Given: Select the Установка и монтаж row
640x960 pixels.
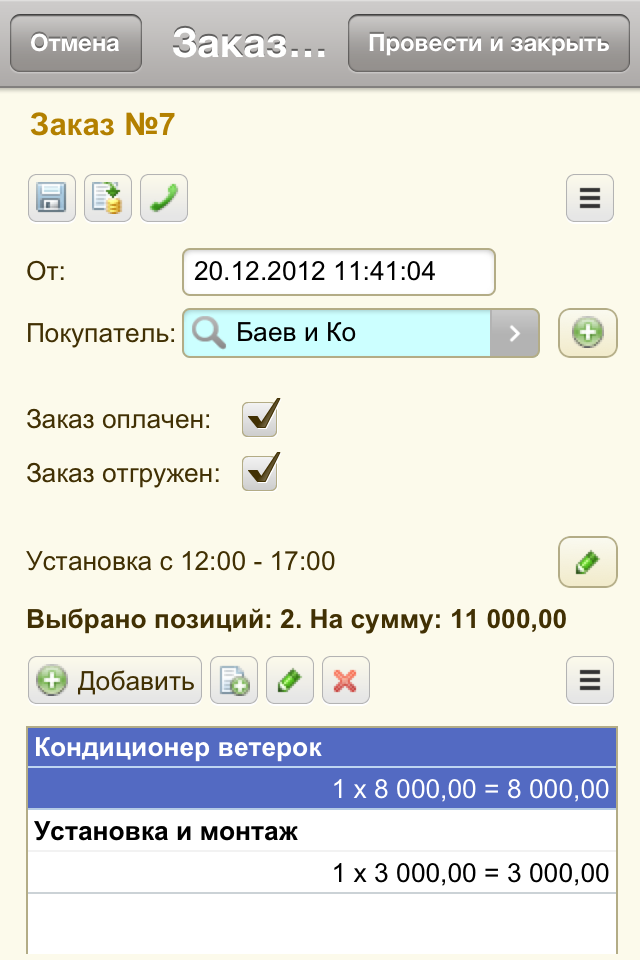Looking at the screenshot, I should (320, 851).
